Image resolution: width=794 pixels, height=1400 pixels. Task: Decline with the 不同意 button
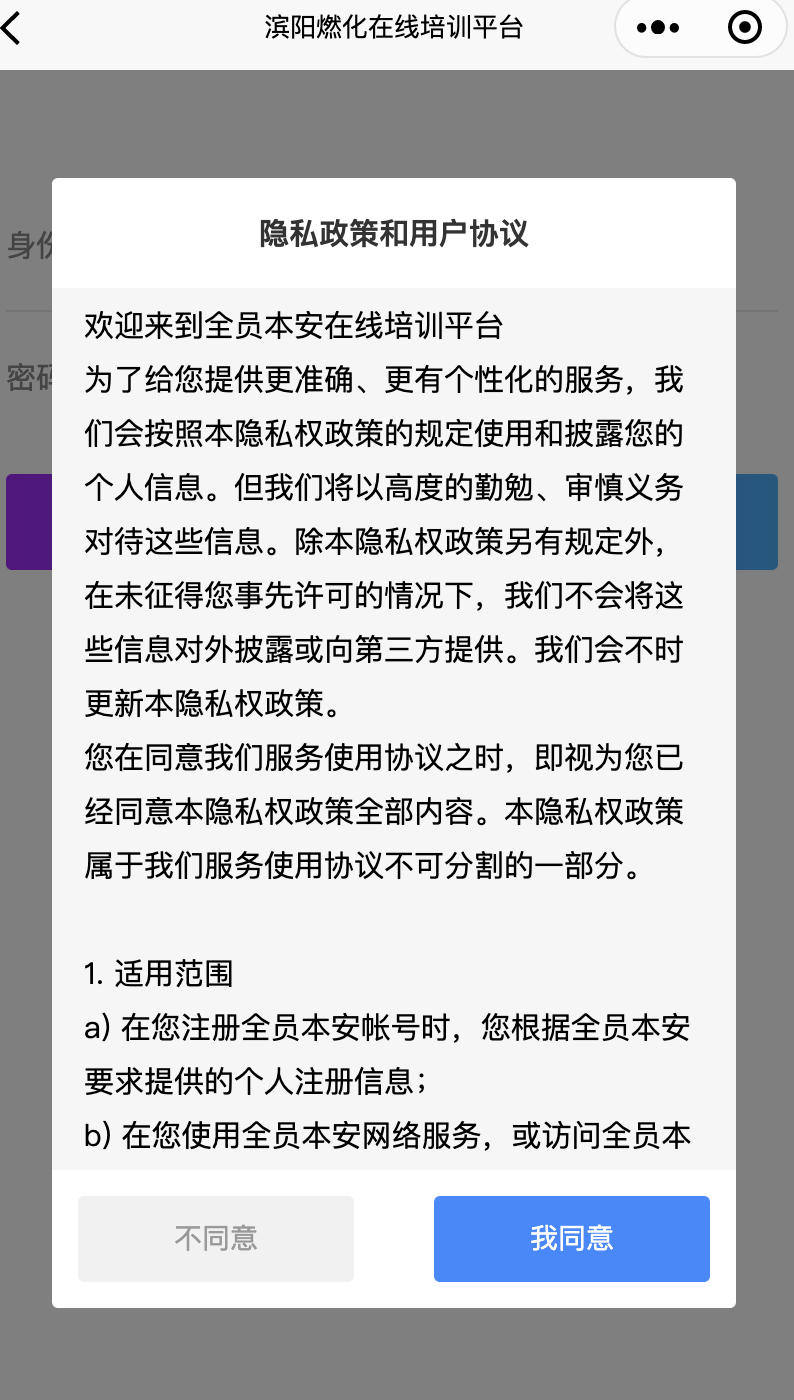coord(216,1238)
